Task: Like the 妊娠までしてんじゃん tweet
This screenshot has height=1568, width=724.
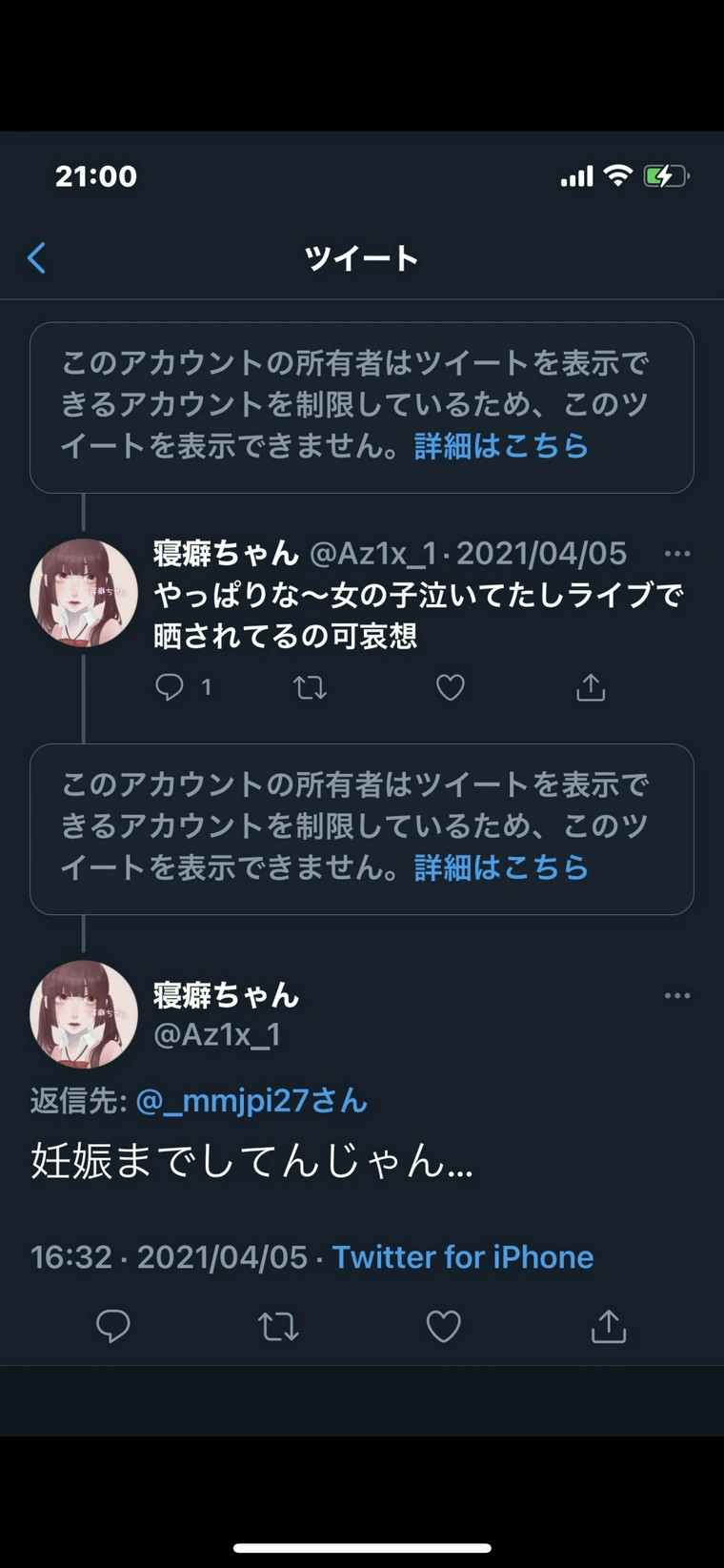Action: 443,1326
